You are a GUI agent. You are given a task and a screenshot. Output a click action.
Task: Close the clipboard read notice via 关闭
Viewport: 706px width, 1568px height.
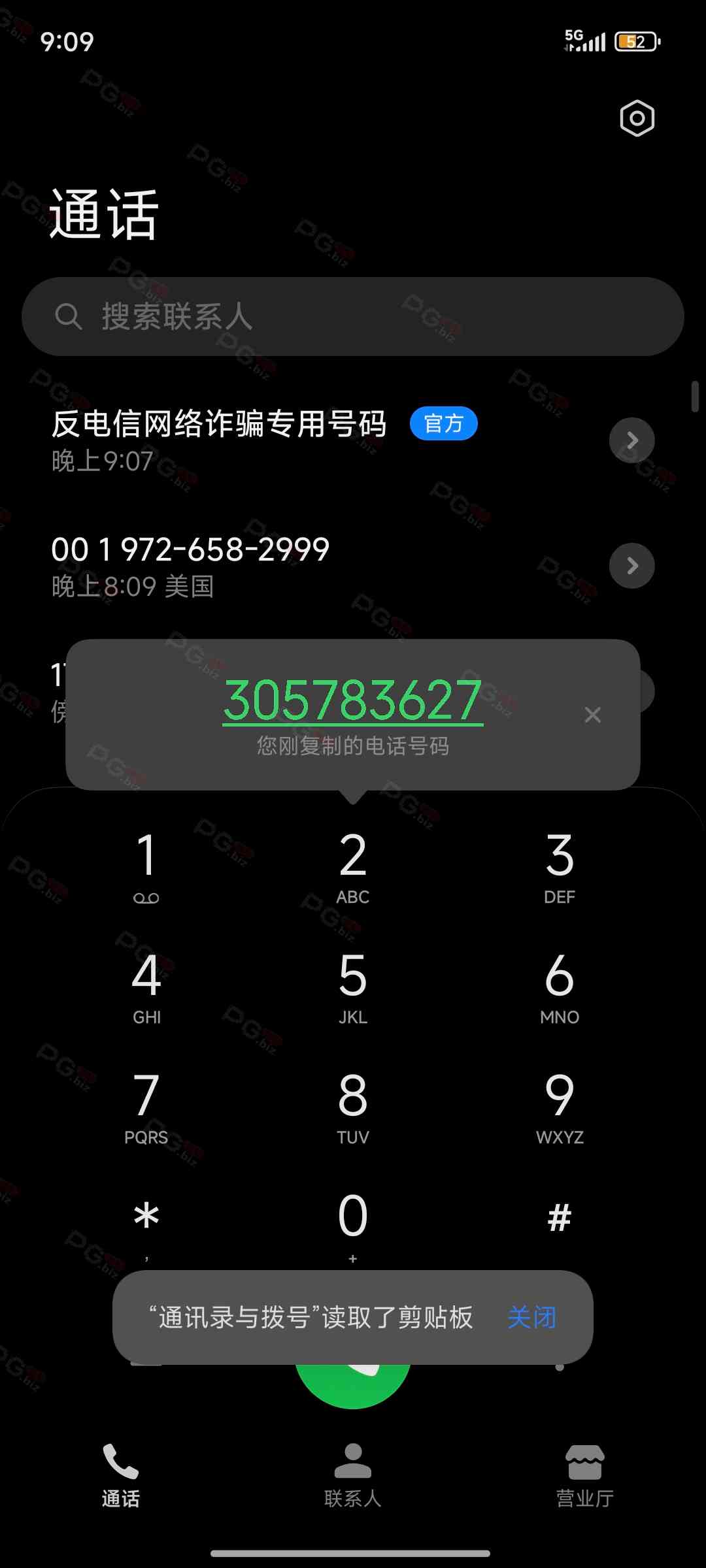[531, 1317]
